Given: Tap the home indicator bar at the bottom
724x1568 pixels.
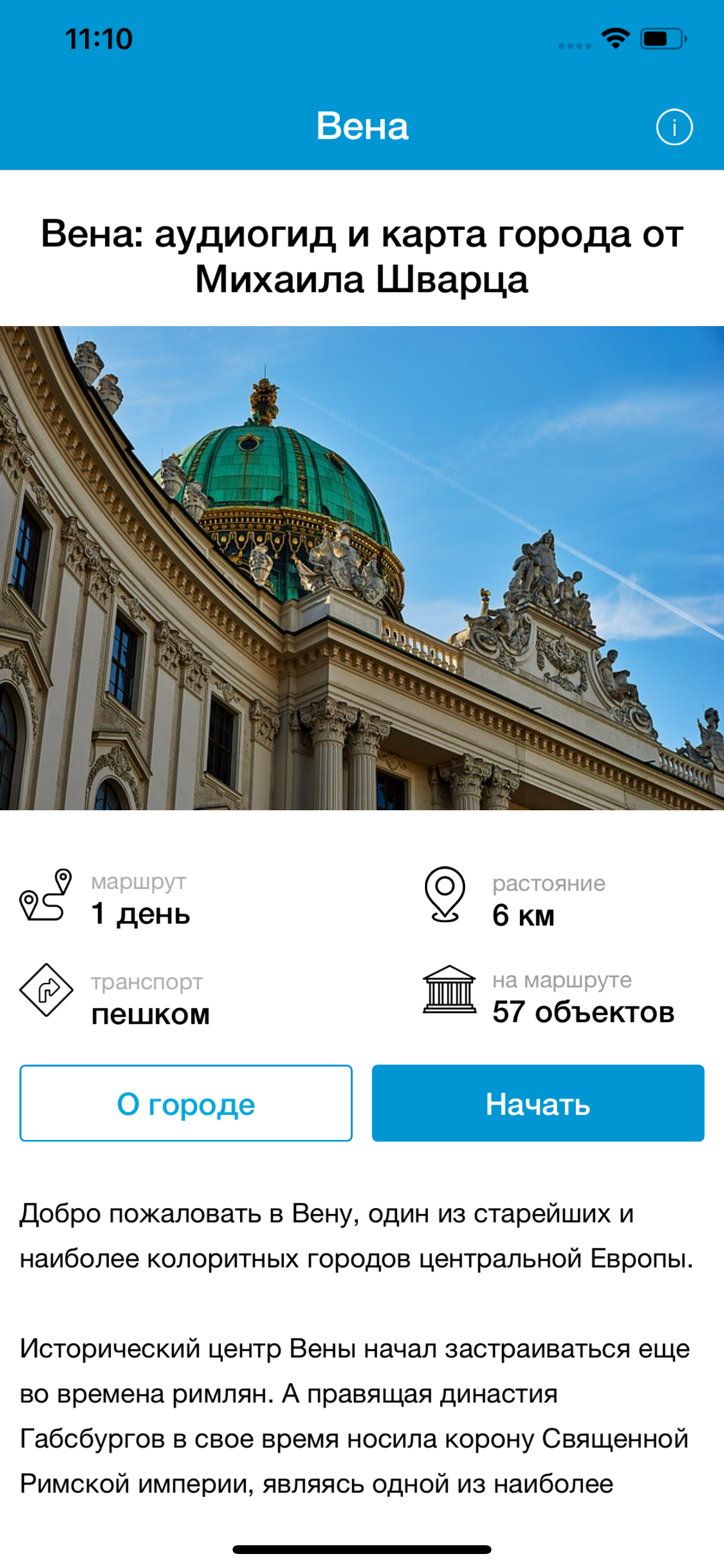Looking at the screenshot, I should [361, 1549].
